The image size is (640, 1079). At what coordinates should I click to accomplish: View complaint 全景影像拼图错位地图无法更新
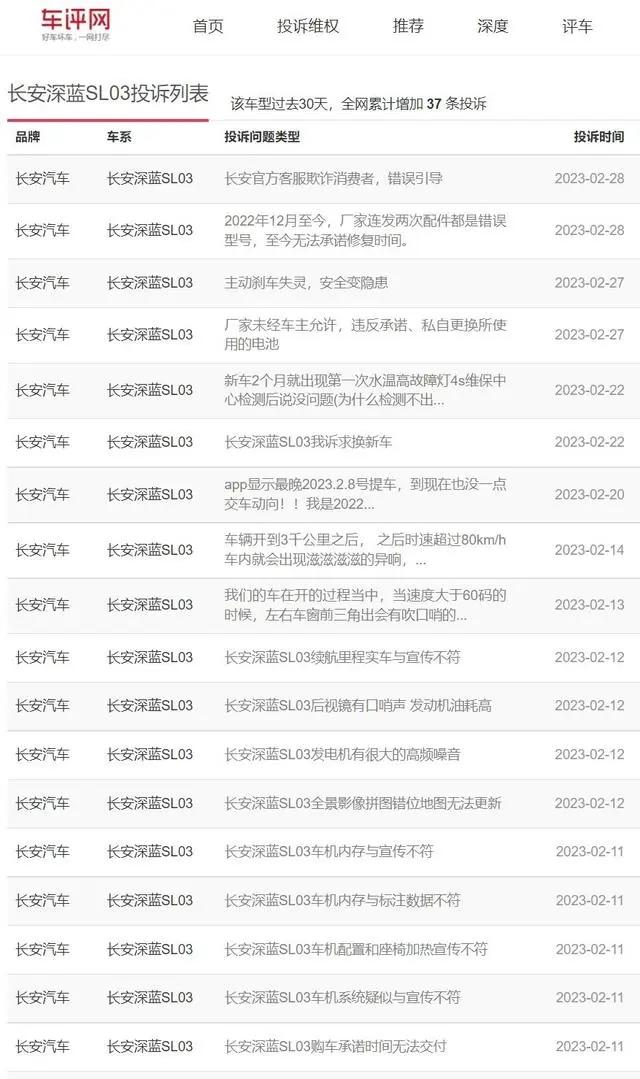coord(363,803)
